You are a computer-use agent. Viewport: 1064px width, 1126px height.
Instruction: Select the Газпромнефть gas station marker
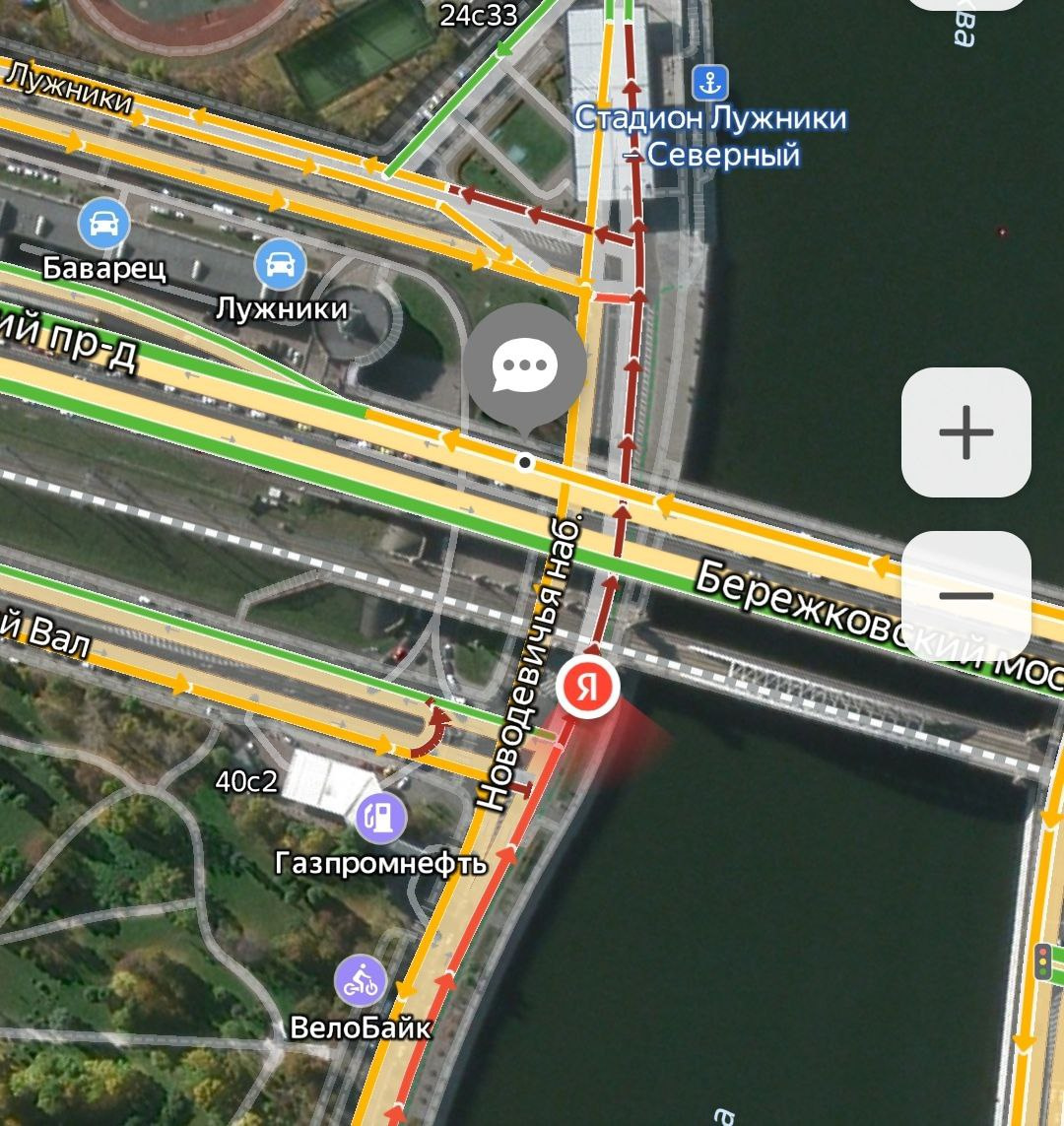point(380,817)
